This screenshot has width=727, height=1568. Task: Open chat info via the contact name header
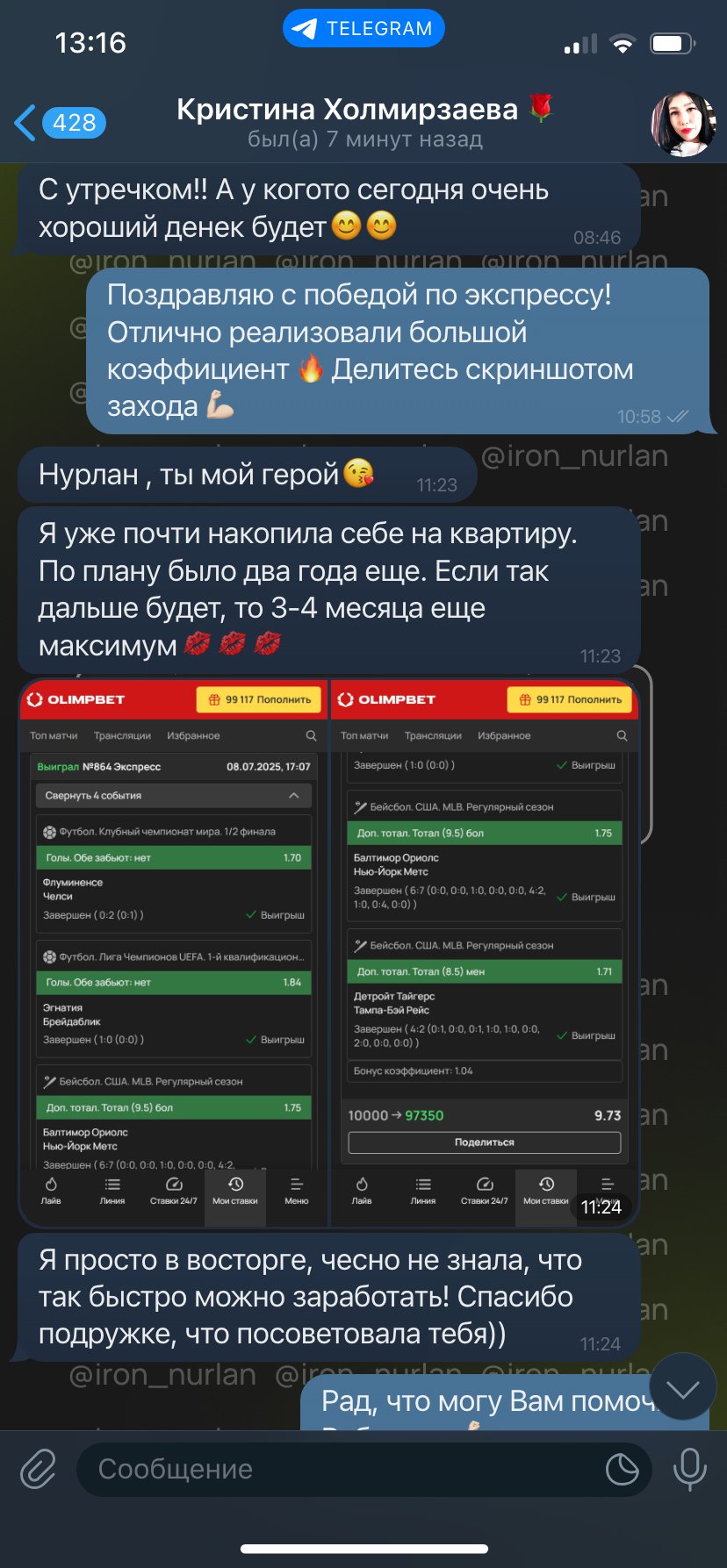click(x=365, y=122)
